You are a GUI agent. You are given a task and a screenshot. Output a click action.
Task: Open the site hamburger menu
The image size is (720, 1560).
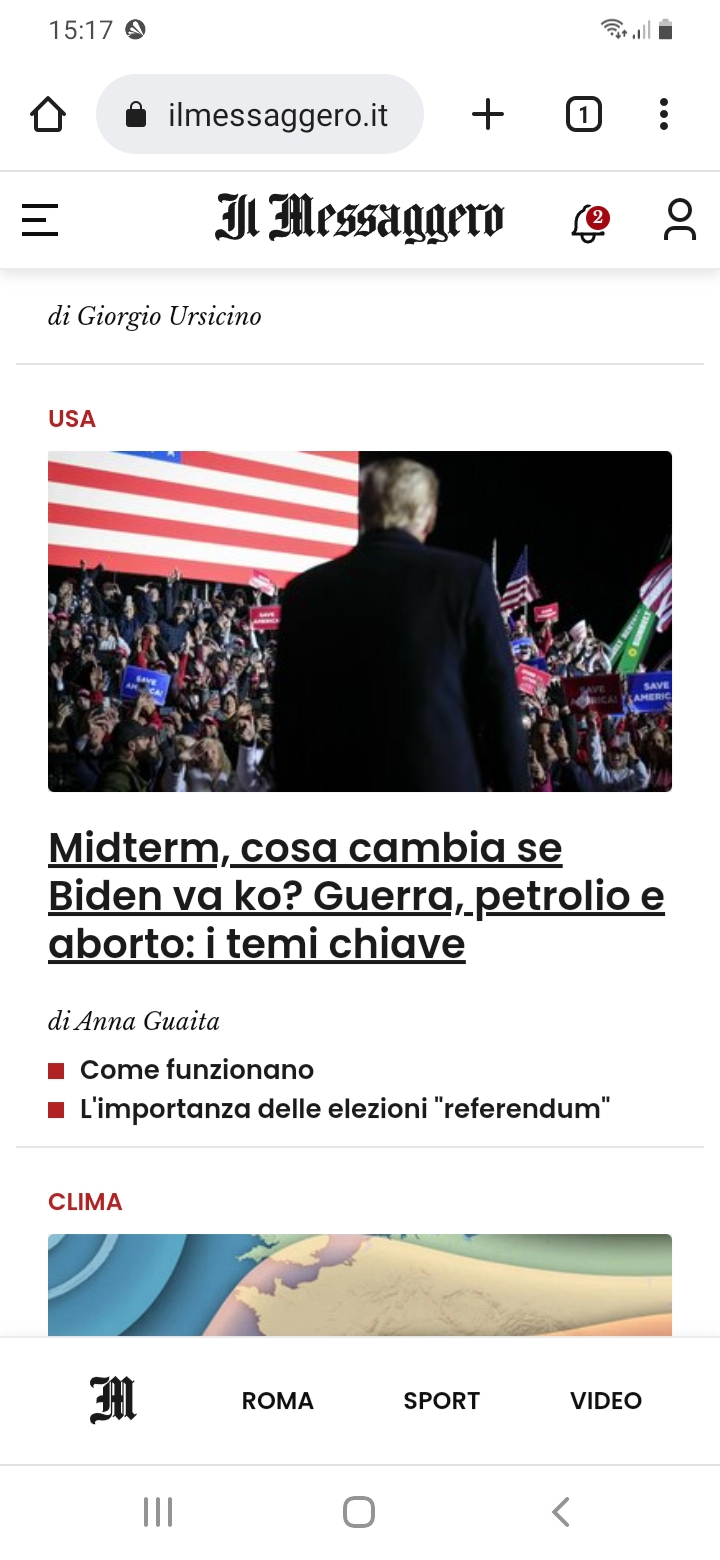click(40, 220)
